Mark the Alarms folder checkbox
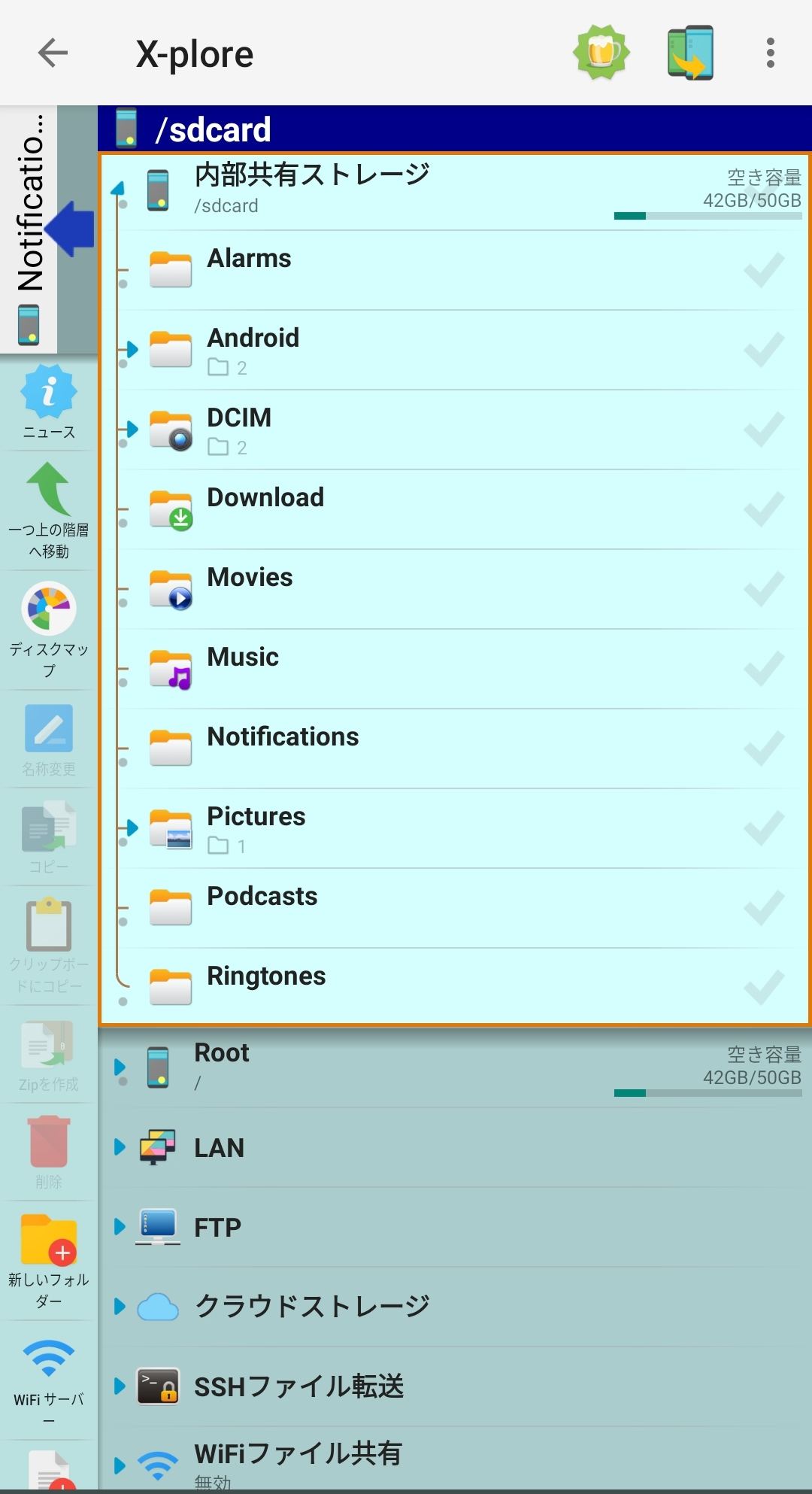Screen dimensions: 812x1494 [764, 271]
